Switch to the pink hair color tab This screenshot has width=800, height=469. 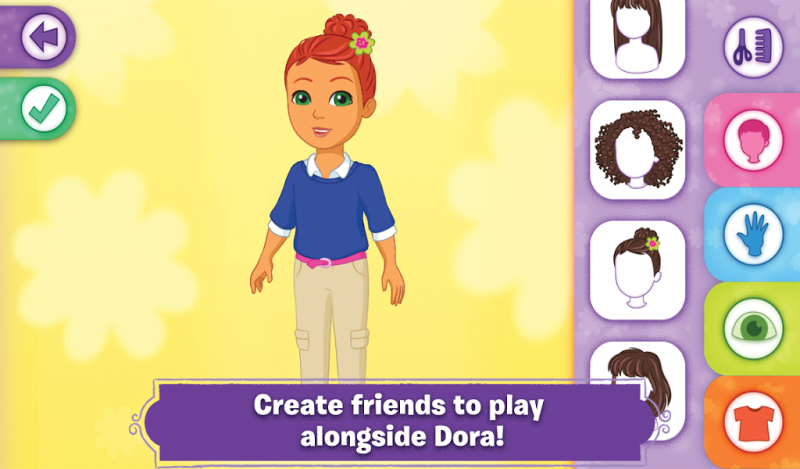tap(753, 140)
